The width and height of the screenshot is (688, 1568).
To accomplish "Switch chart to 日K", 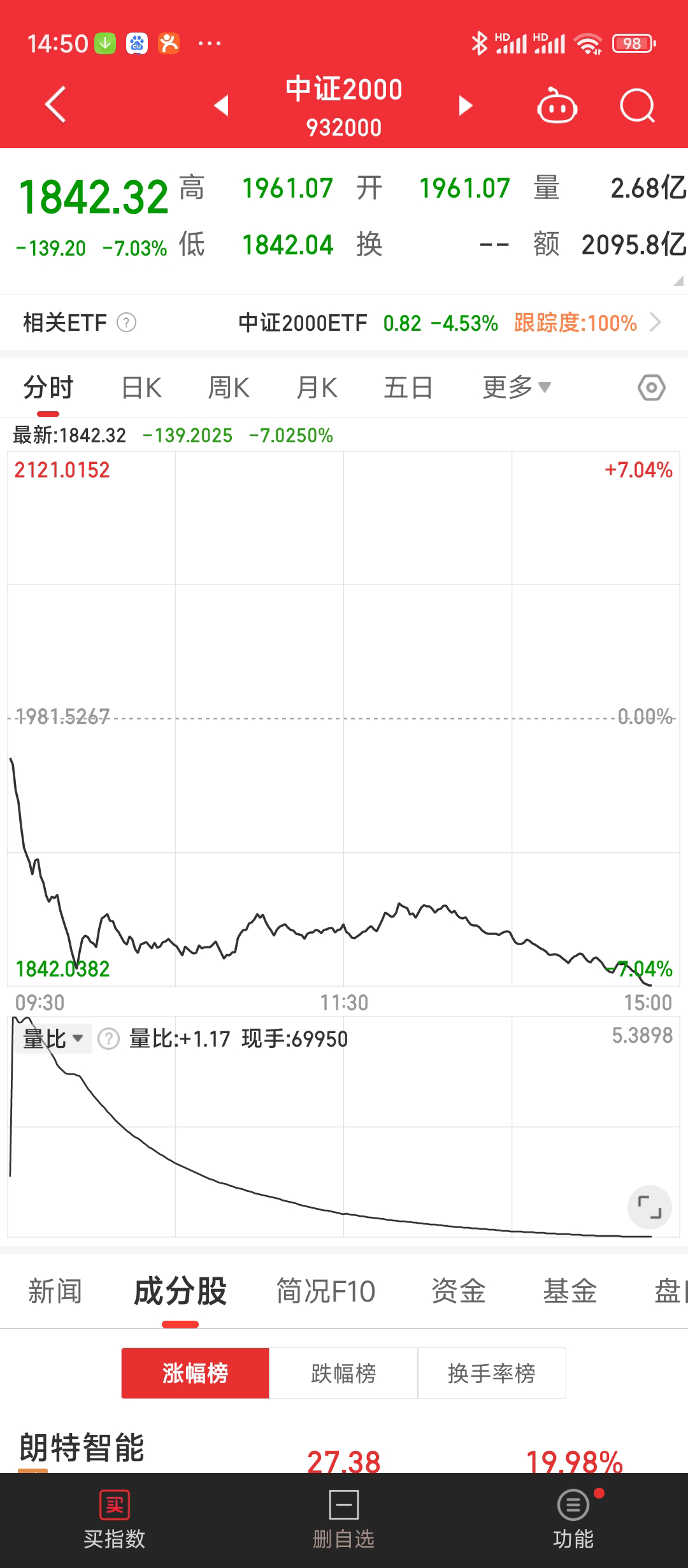I will 141,388.
